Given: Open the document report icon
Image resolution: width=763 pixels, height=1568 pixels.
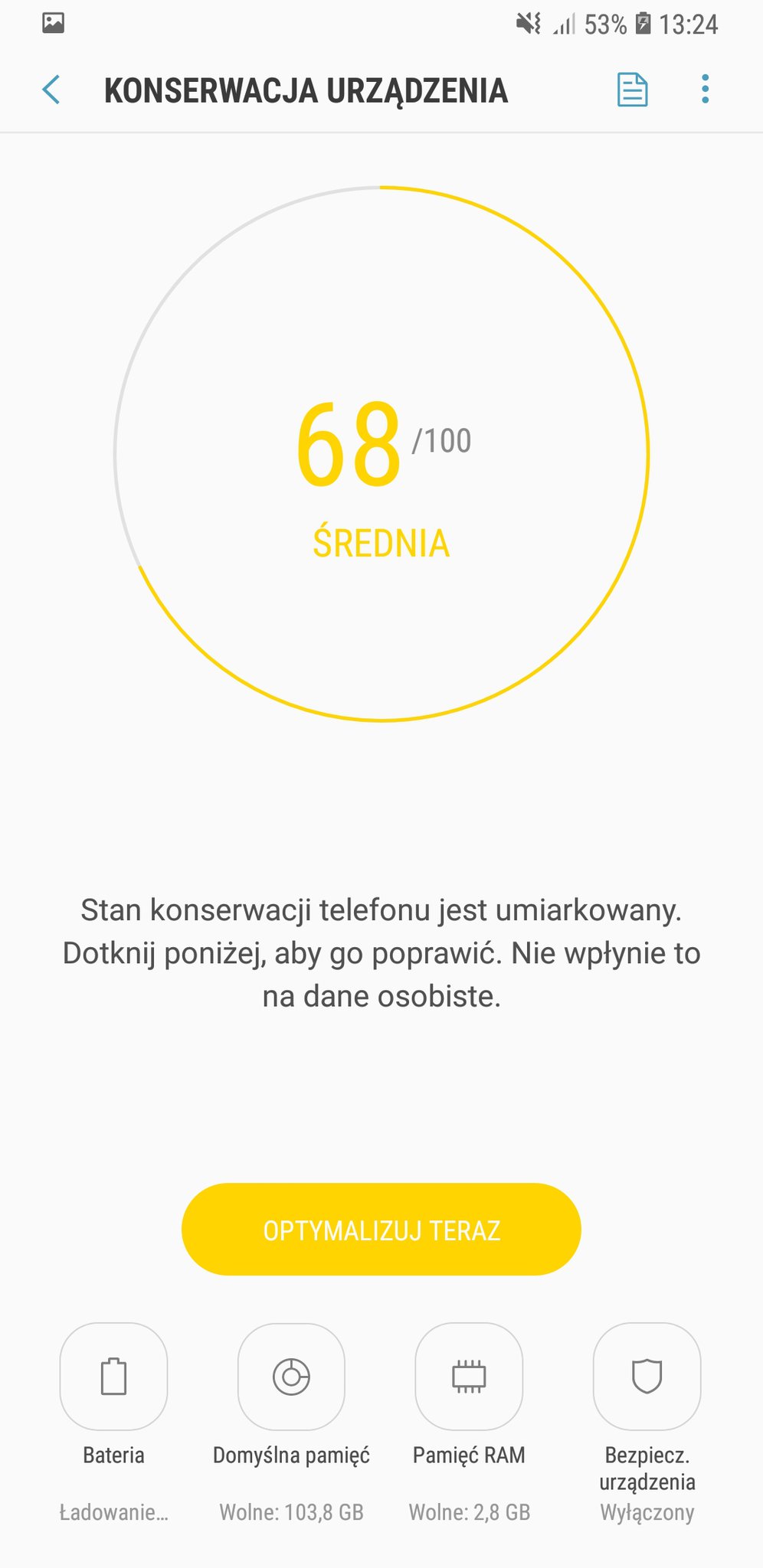Looking at the screenshot, I should coord(632,90).
